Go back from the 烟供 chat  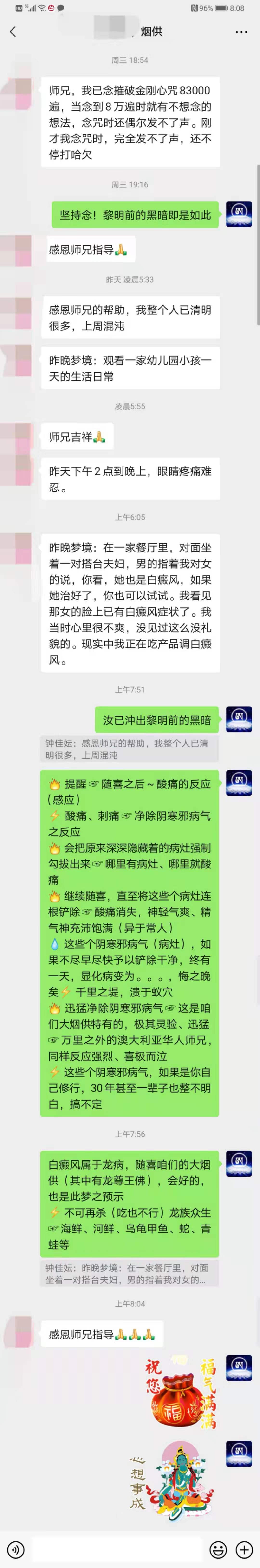[13, 32]
